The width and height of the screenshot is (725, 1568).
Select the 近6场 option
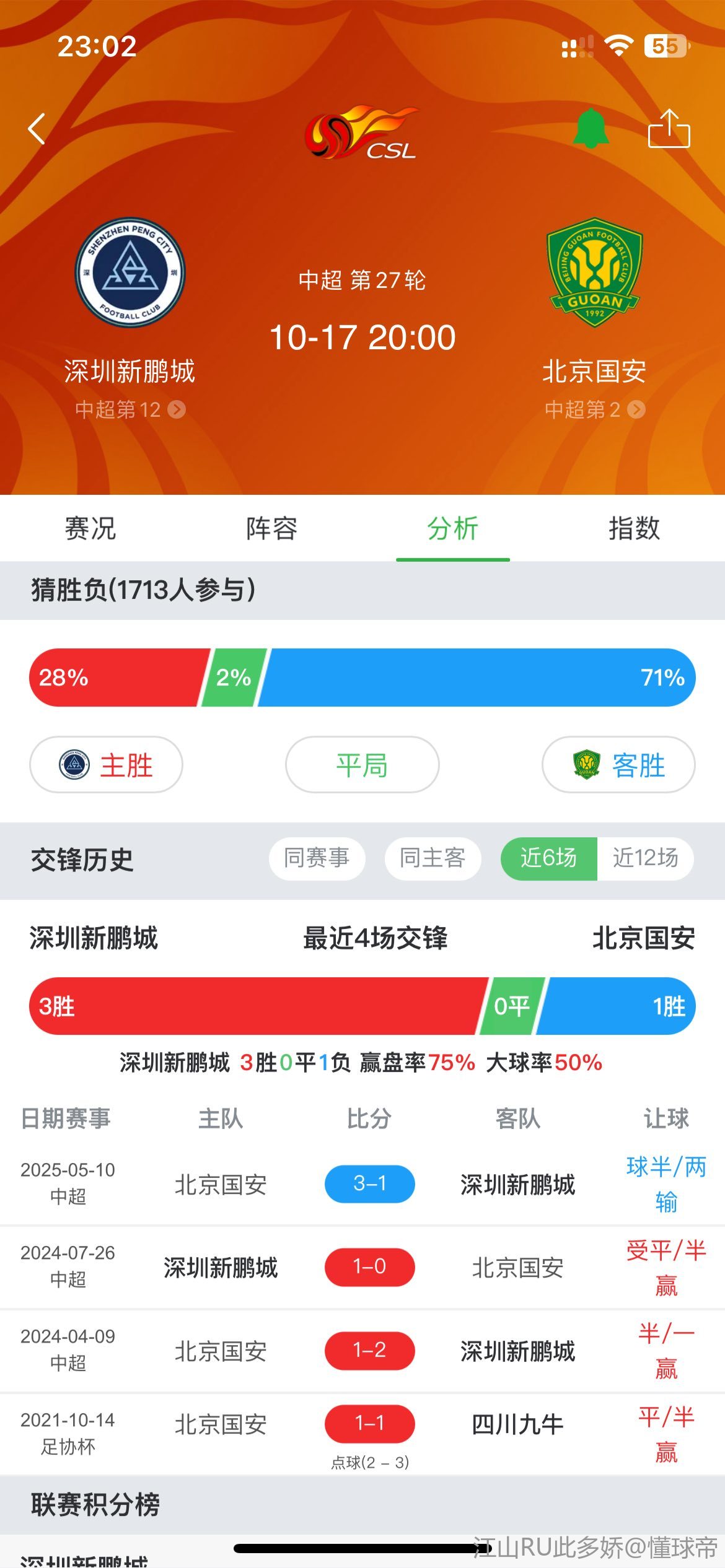tap(549, 858)
